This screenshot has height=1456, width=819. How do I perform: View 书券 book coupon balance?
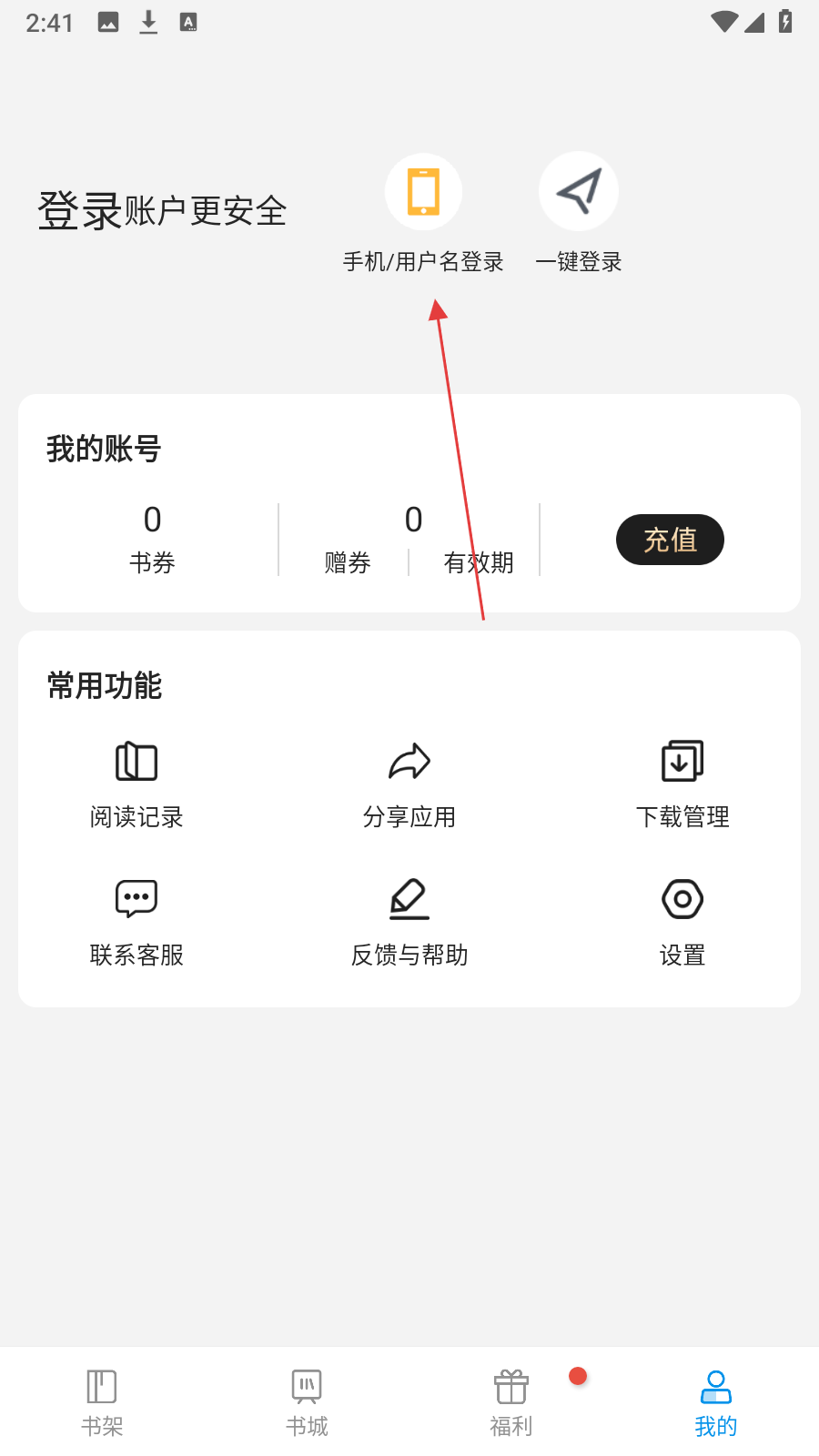(152, 540)
